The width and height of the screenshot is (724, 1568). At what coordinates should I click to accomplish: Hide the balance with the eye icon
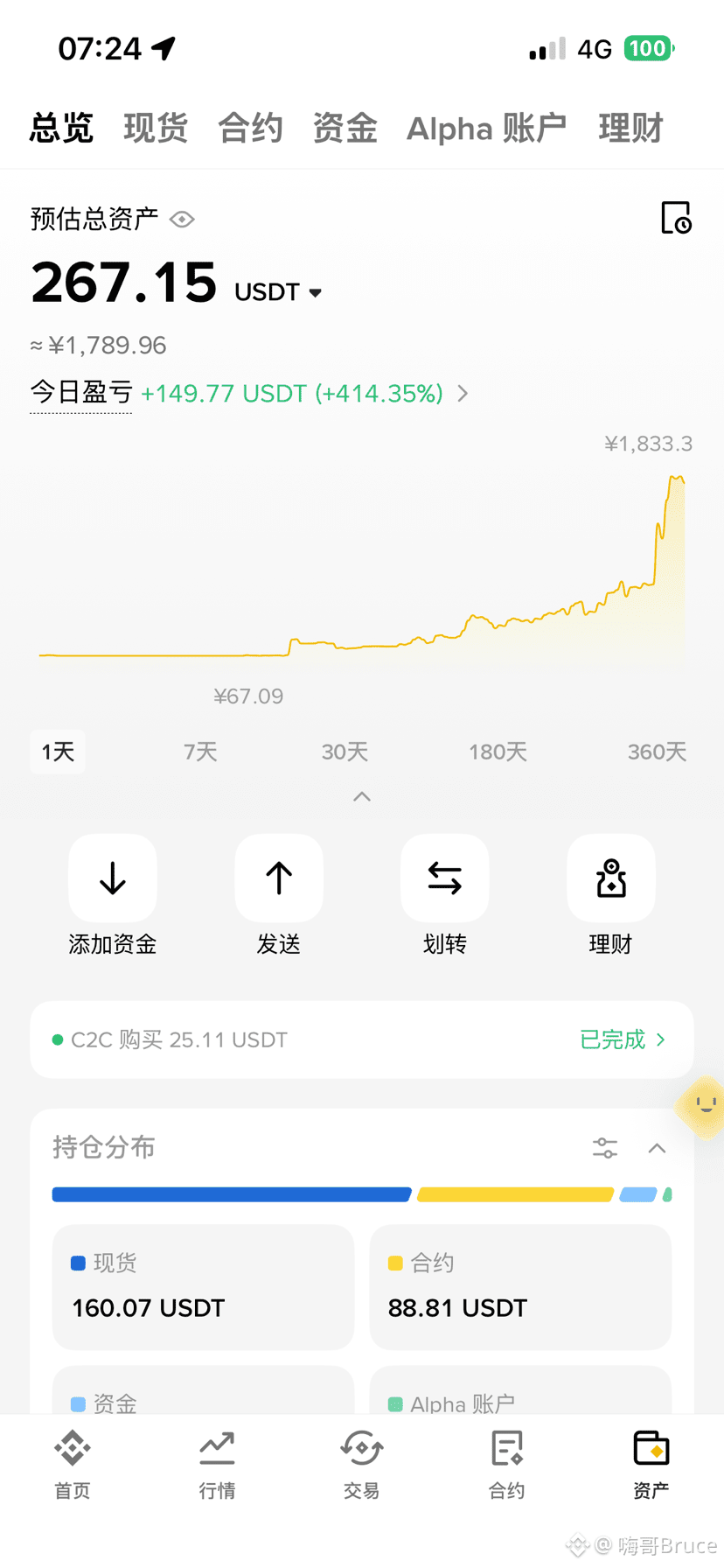click(x=182, y=219)
